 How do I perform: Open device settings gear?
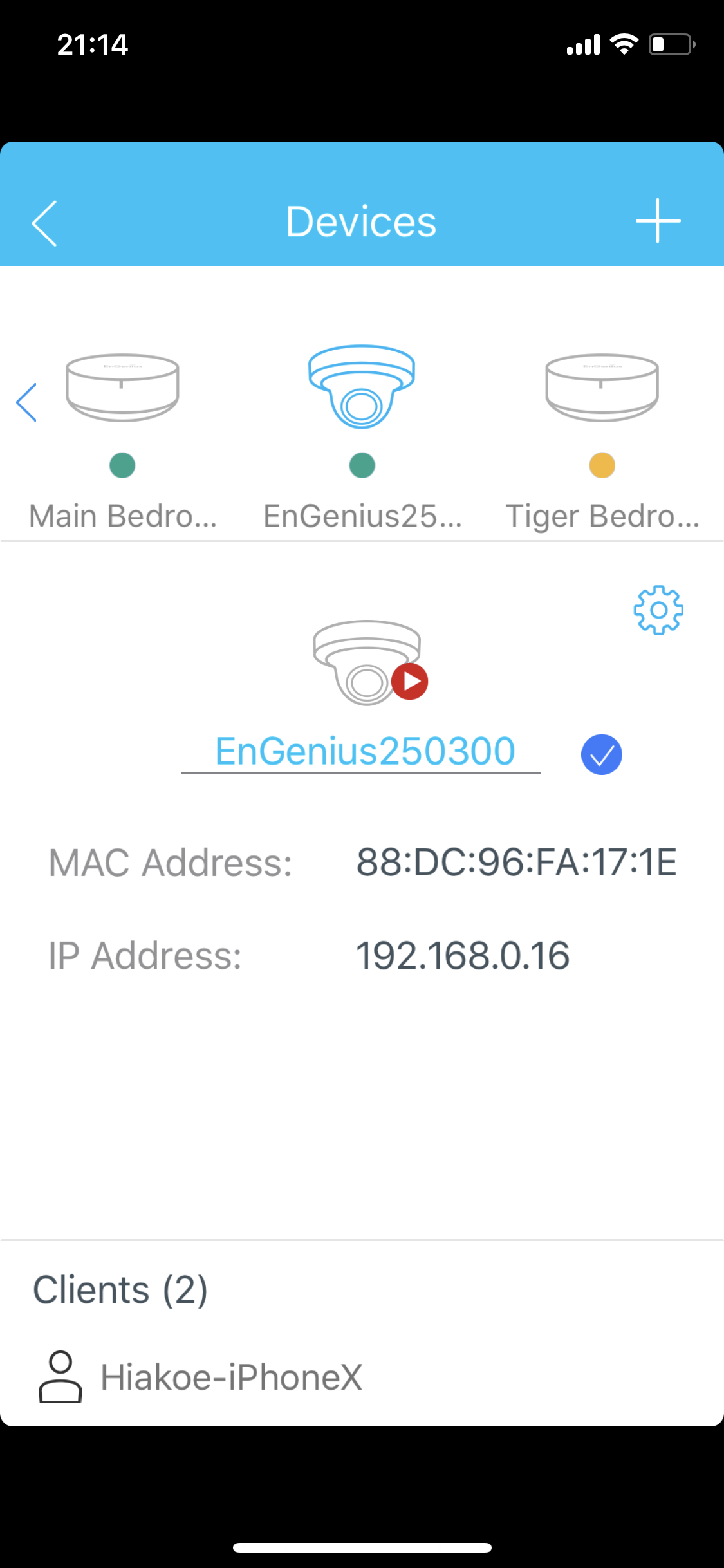point(658,610)
